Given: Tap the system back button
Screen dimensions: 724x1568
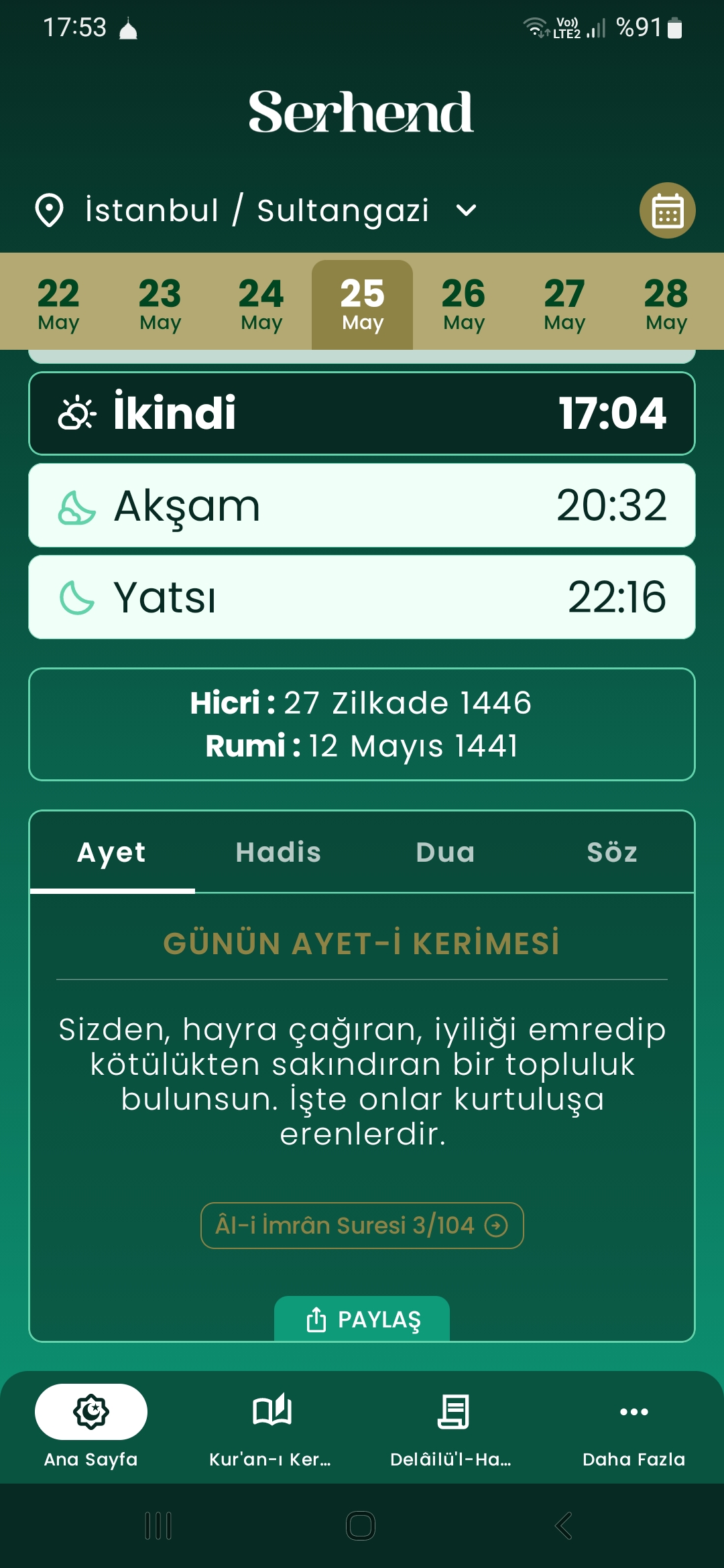Looking at the screenshot, I should tap(564, 1526).
